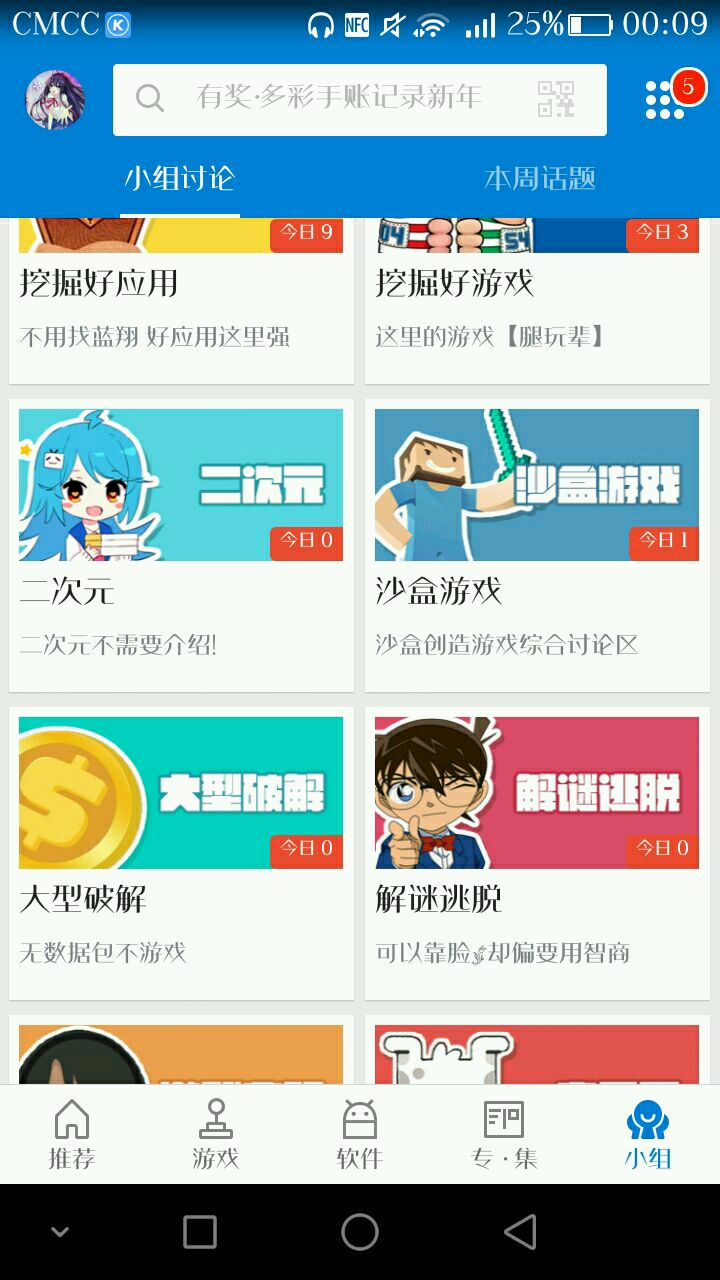This screenshot has width=720, height=1280.
Task: Open the 沙盒游戏 group card
Action: (x=537, y=546)
